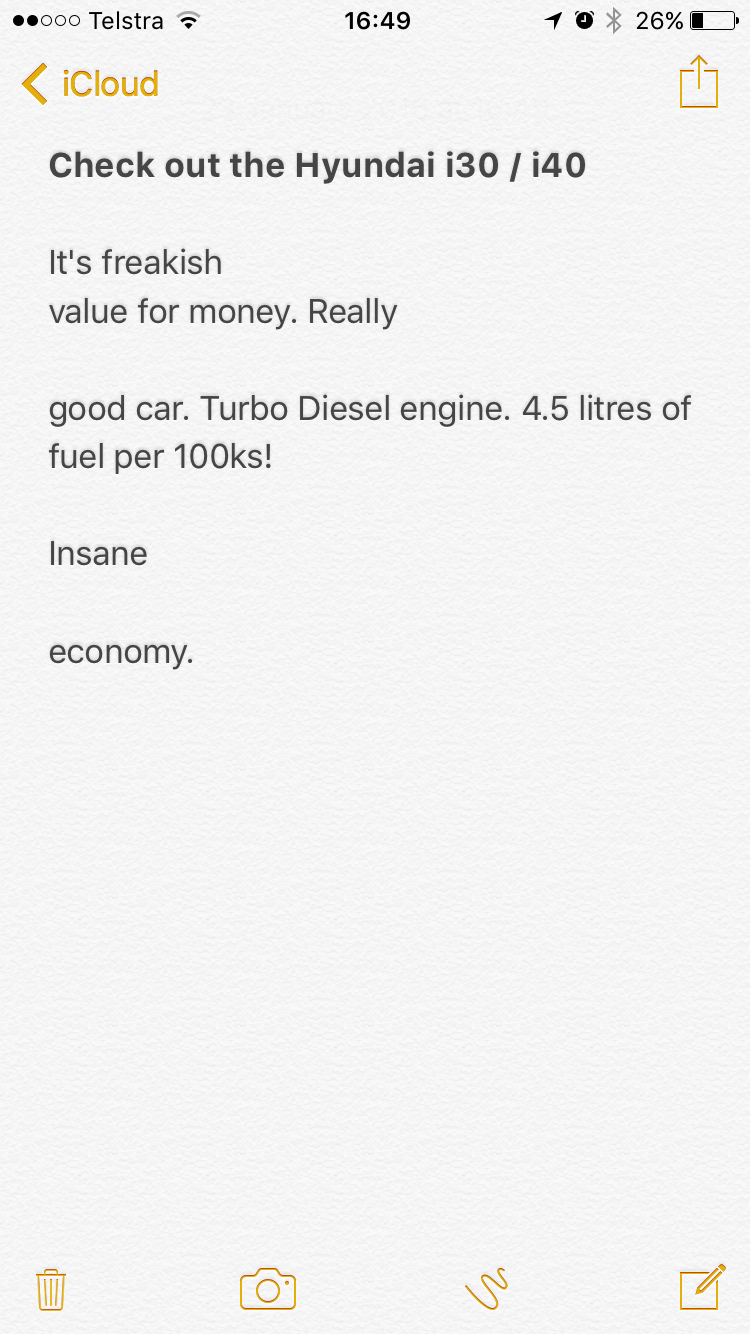Share this note
The height and width of the screenshot is (1334, 750).
tap(699, 81)
